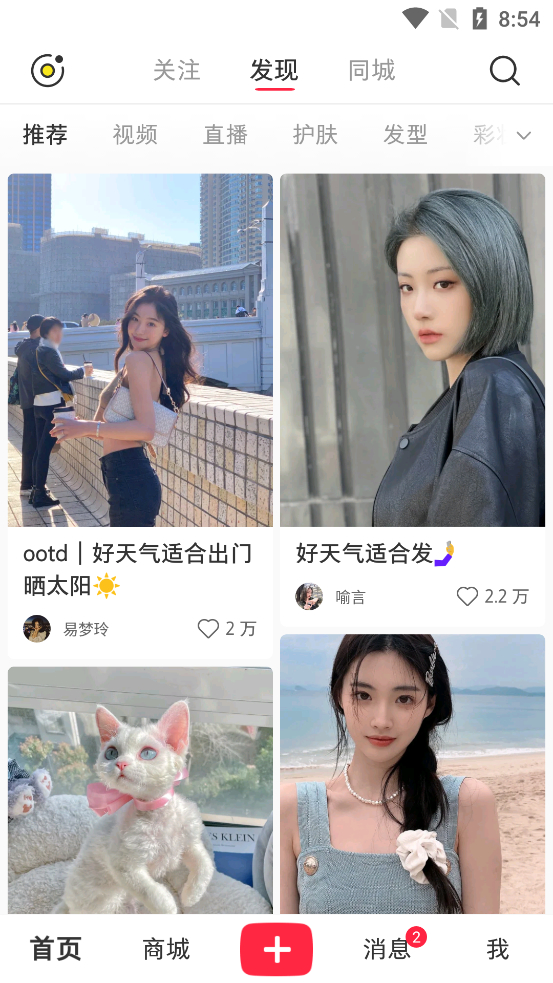This screenshot has height=983, width=553.
Task: Switch to the 关注 tab
Action: (x=176, y=70)
